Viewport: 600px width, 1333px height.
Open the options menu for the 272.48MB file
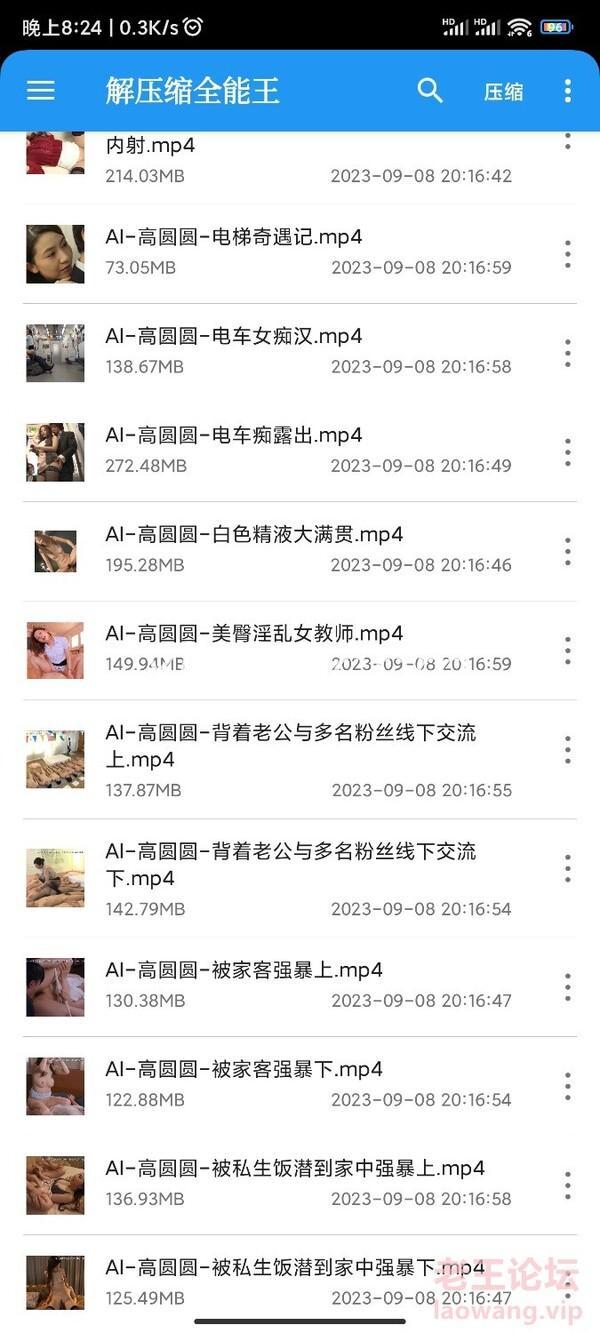pyautogui.click(x=567, y=452)
